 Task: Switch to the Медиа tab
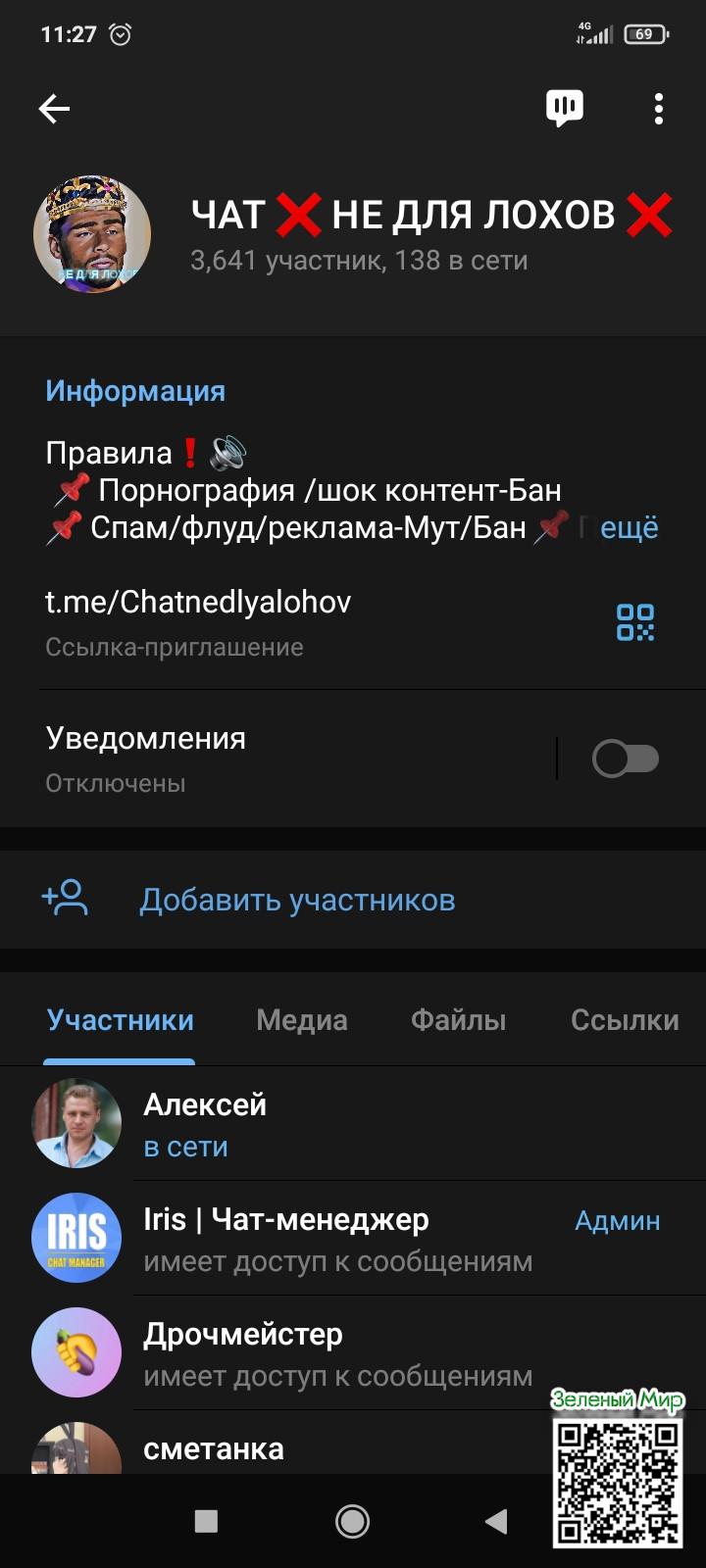point(302,1020)
